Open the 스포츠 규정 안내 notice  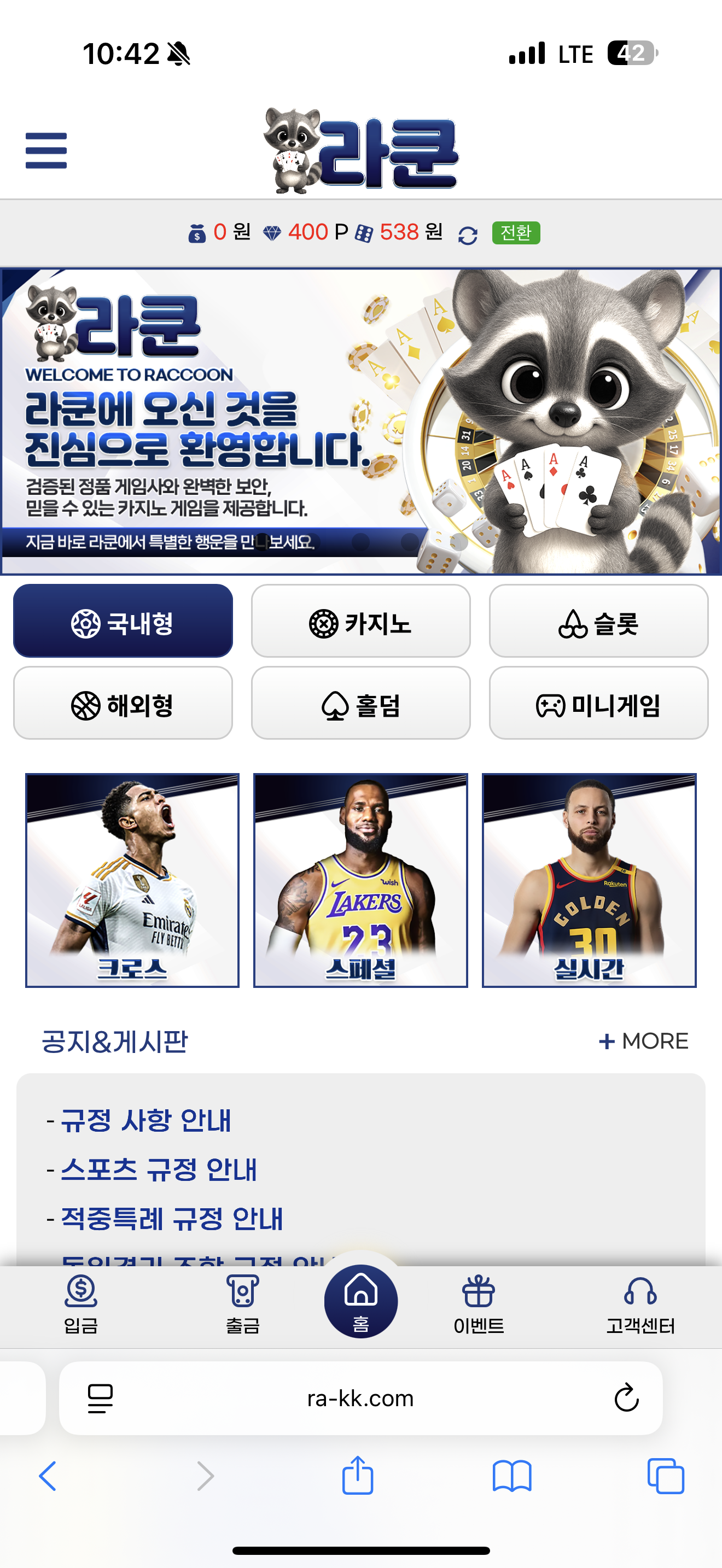(159, 1169)
